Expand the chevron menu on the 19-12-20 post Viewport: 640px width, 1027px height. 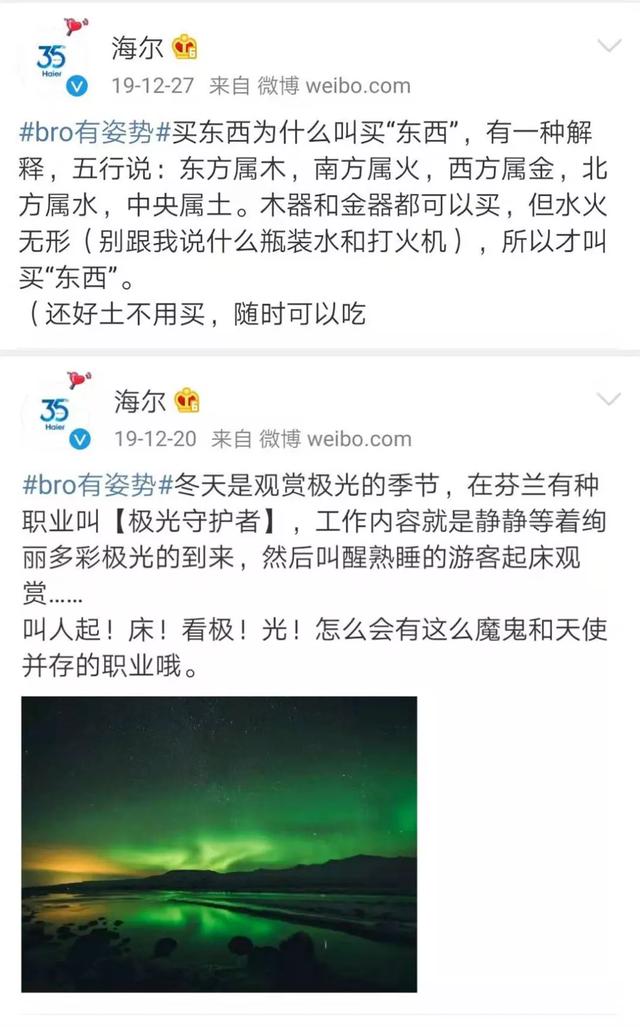tap(608, 400)
